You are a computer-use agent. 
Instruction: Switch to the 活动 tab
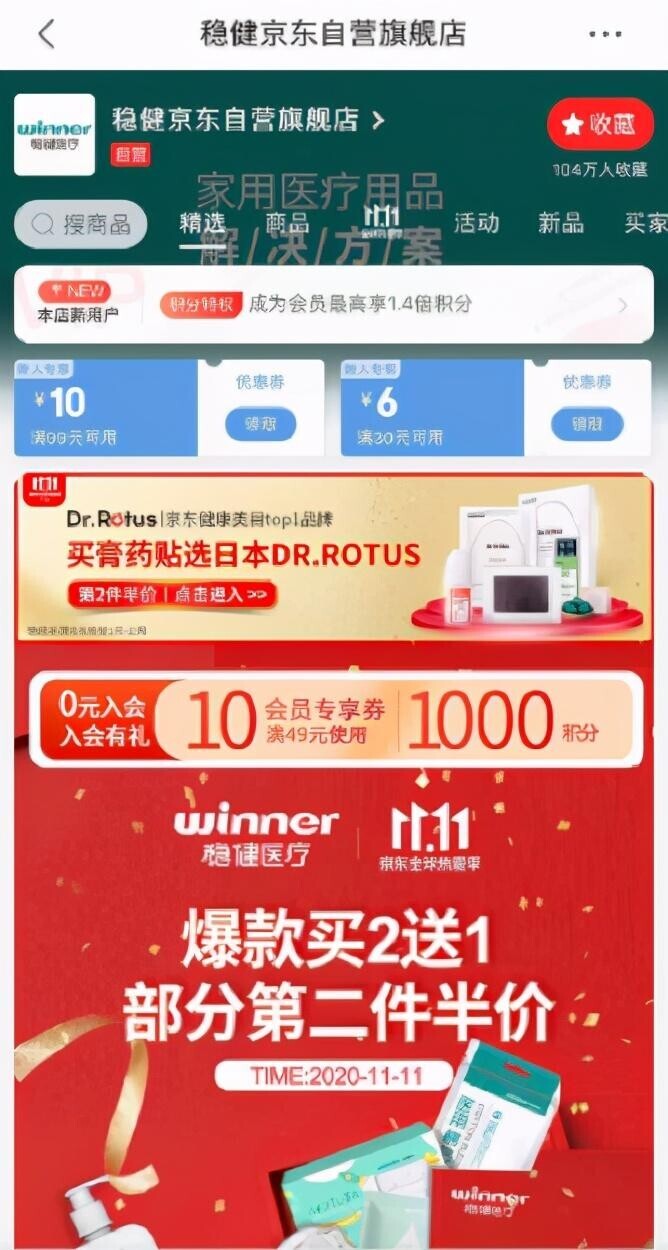(x=476, y=223)
